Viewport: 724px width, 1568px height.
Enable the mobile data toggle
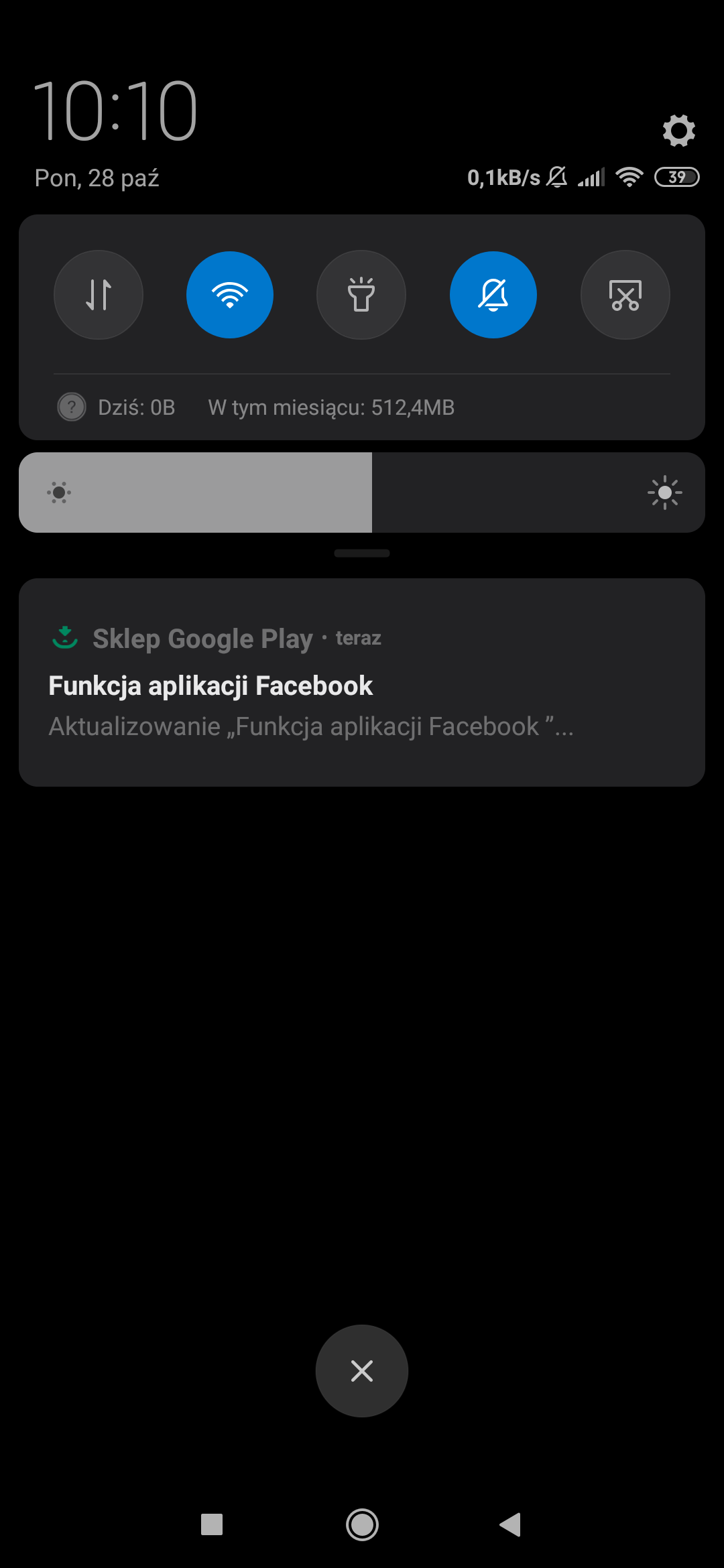99,295
